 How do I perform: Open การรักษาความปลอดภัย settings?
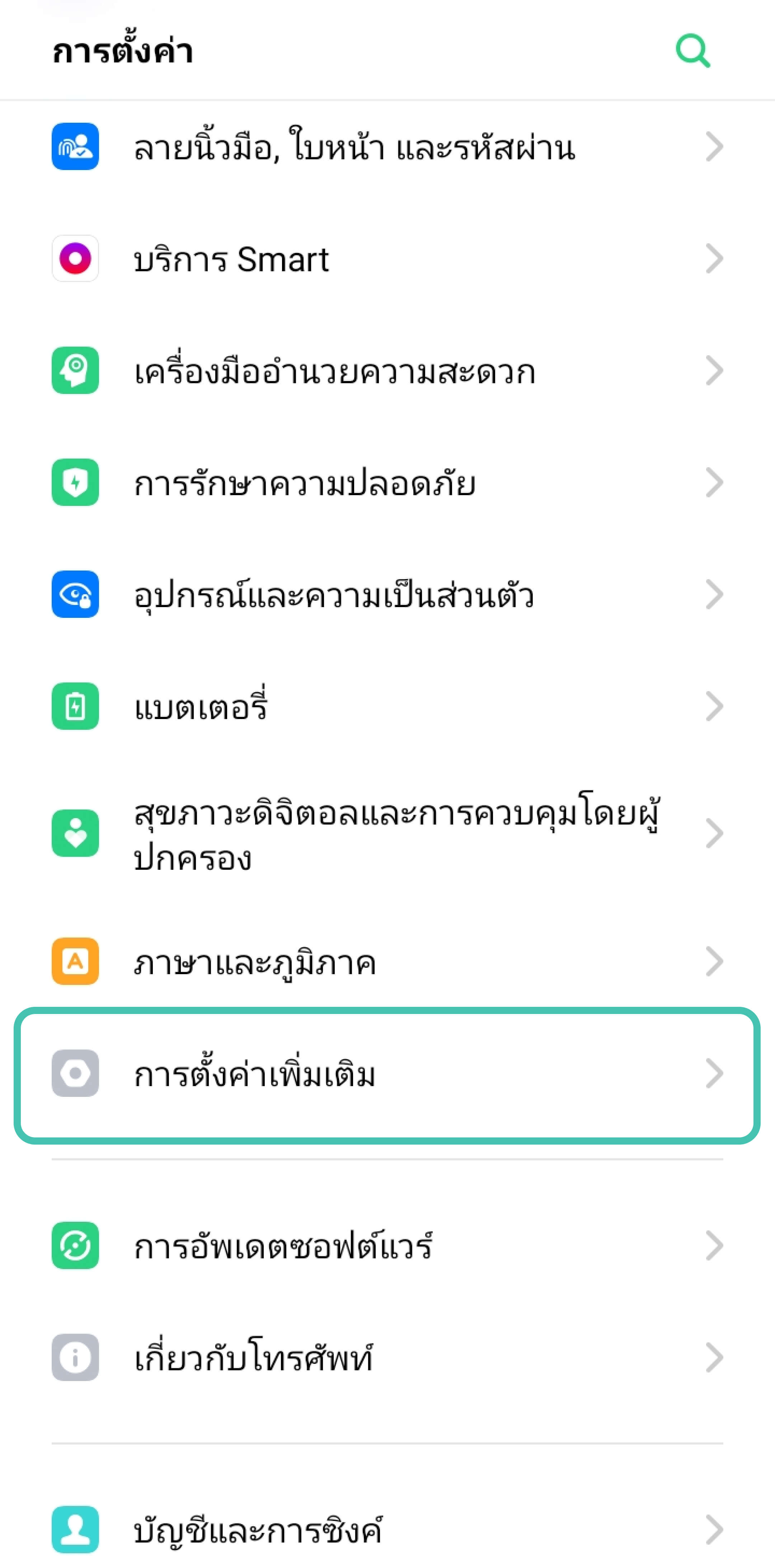tap(304, 483)
